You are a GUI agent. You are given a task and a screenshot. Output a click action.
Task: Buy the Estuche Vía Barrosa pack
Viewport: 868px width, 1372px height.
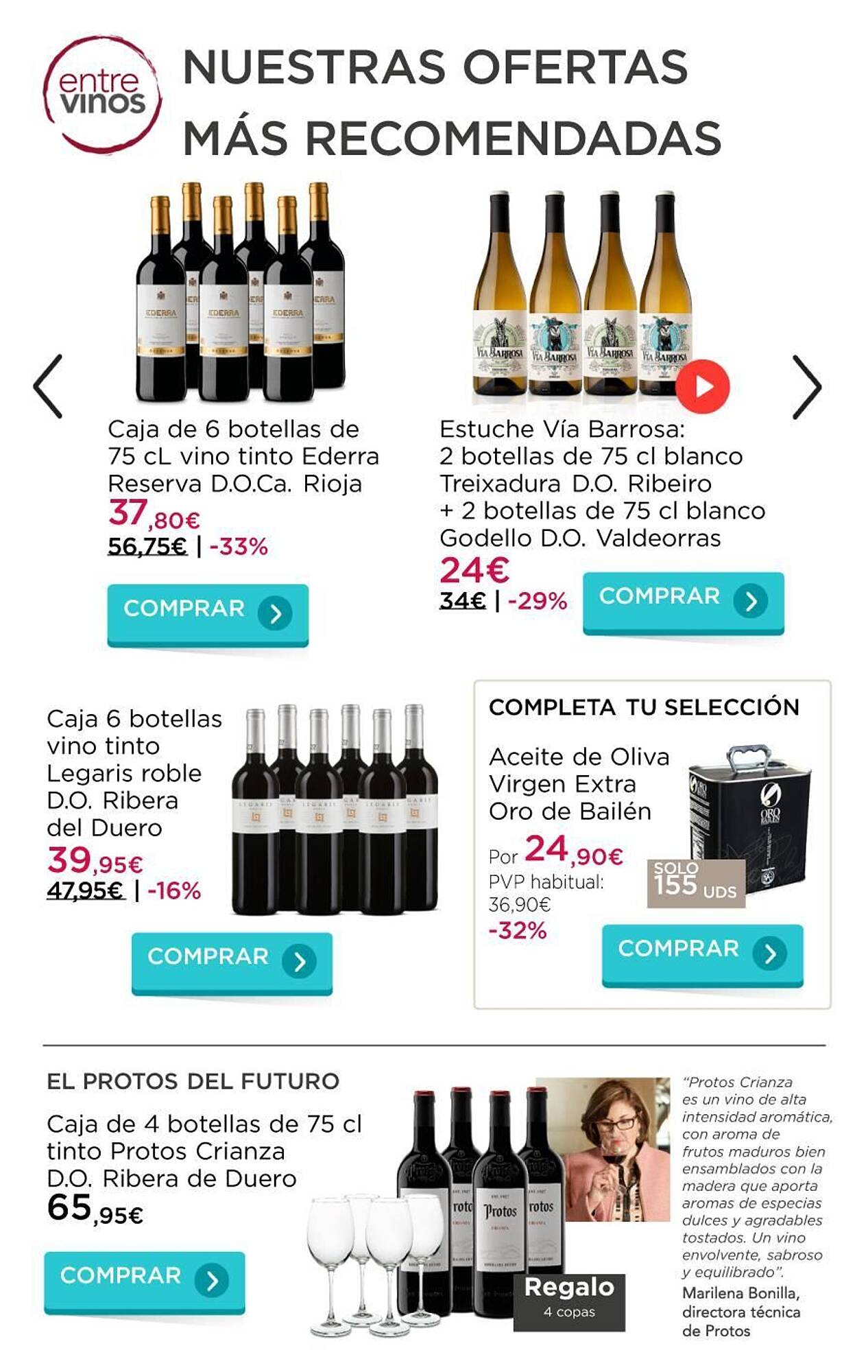683,600
